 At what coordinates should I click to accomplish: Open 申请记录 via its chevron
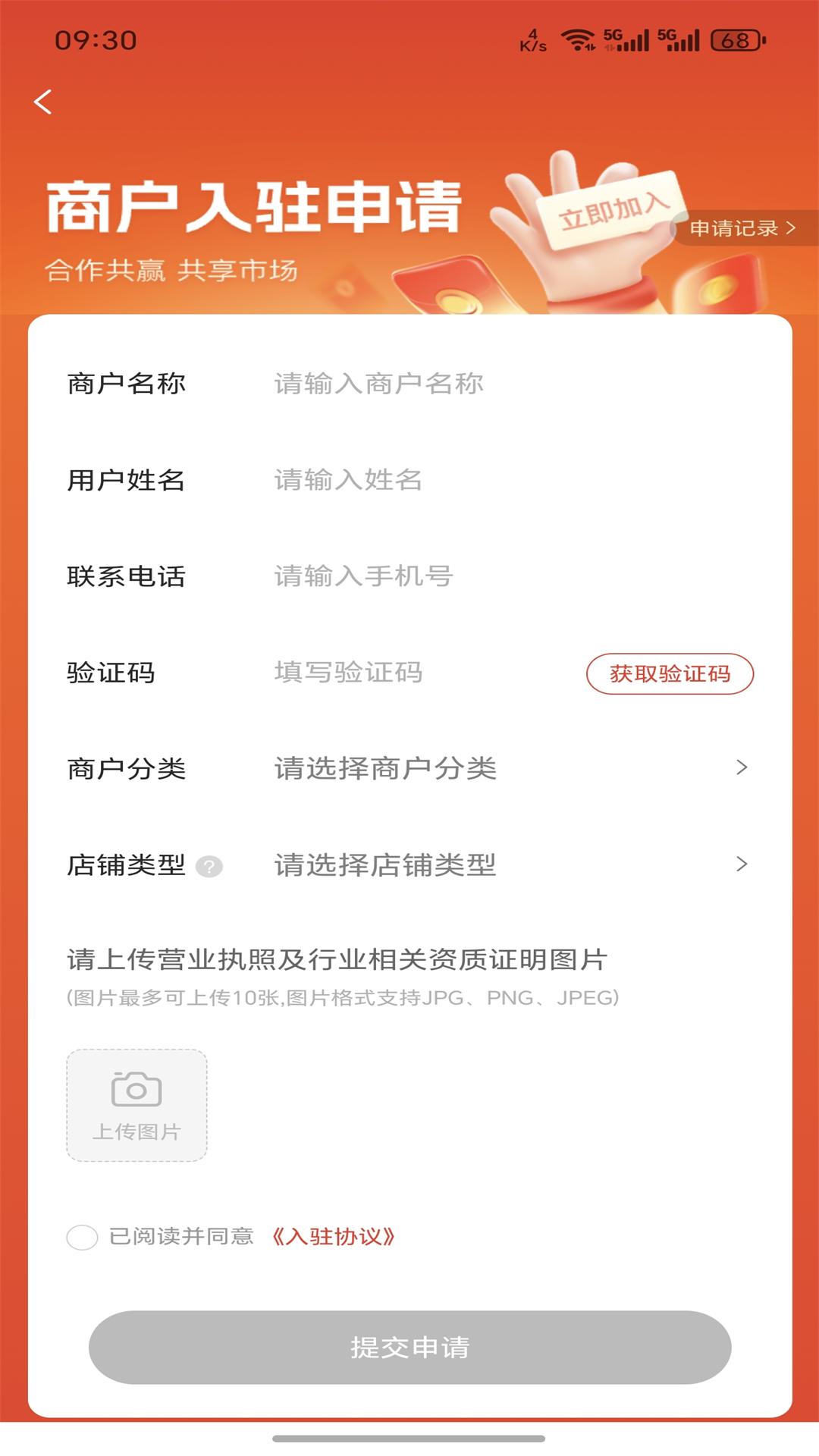[x=793, y=226]
